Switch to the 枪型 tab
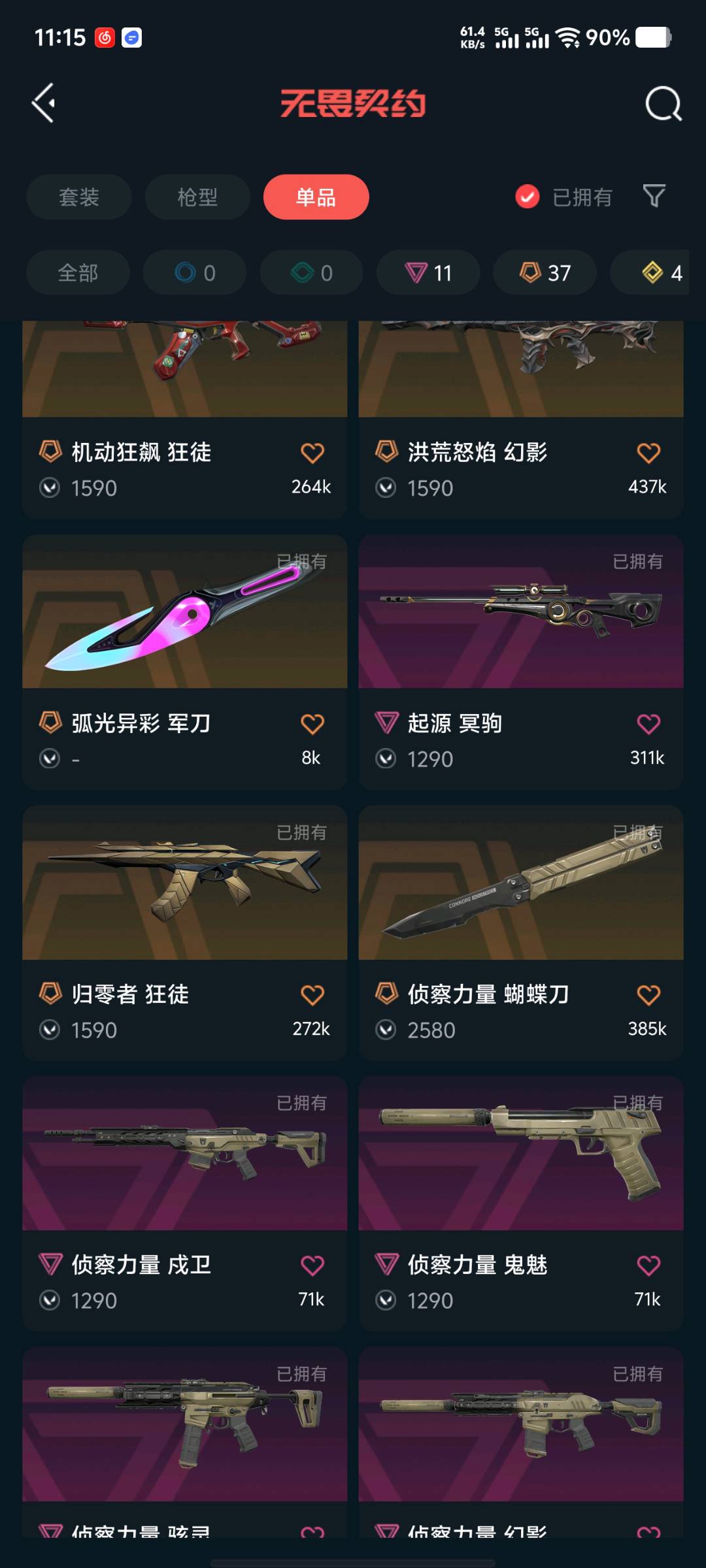Viewport: 706px width, 1568px height. (197, 197)
